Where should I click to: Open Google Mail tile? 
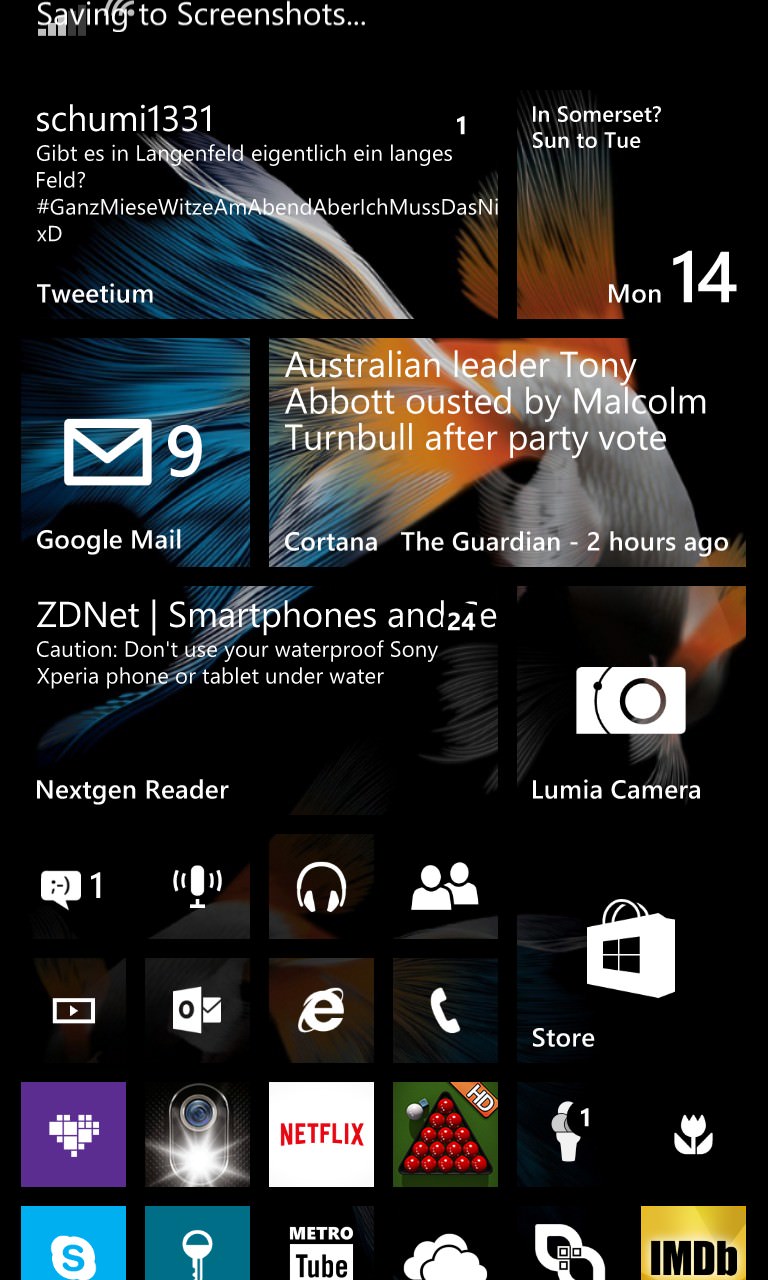[x=135, y=452]
